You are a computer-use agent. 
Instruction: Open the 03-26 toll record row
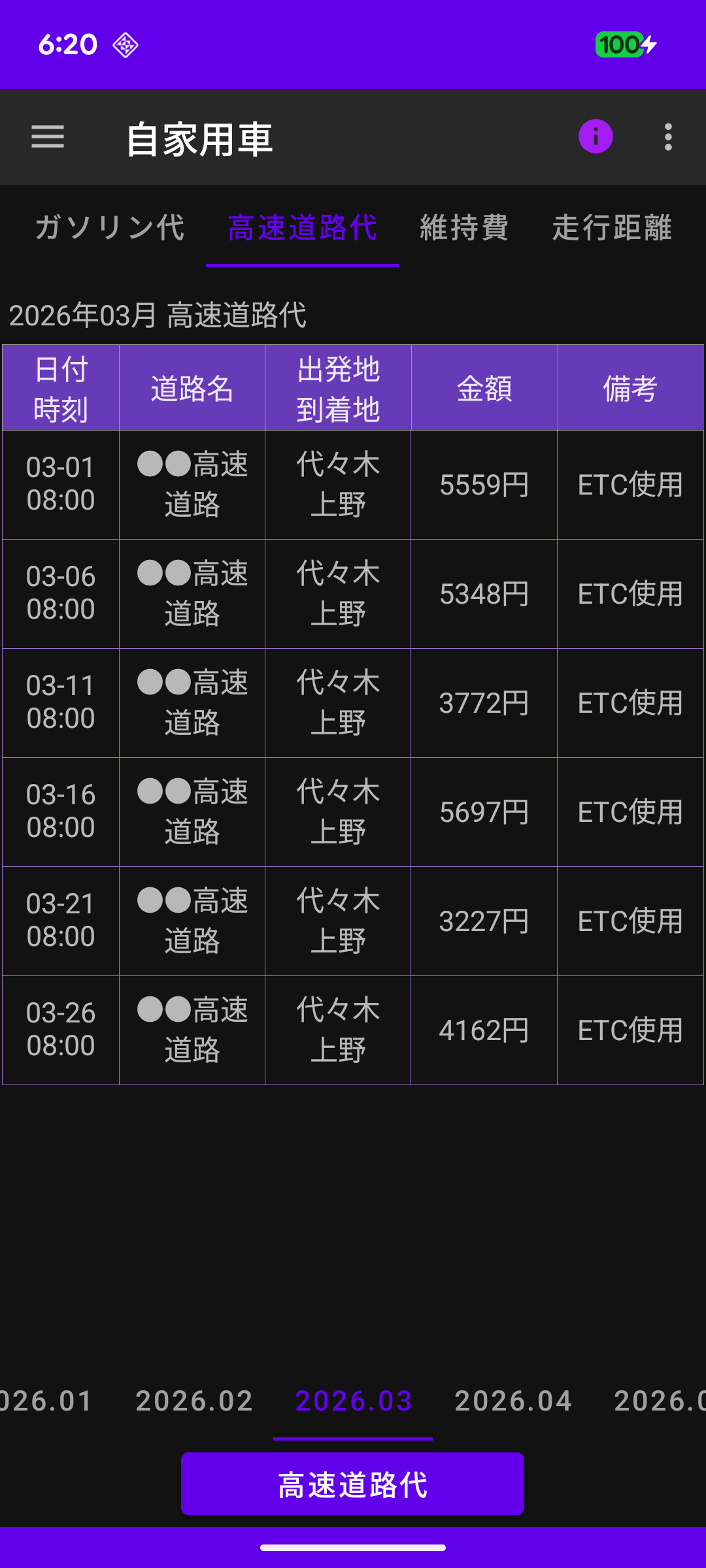(x=353, y=1030)
